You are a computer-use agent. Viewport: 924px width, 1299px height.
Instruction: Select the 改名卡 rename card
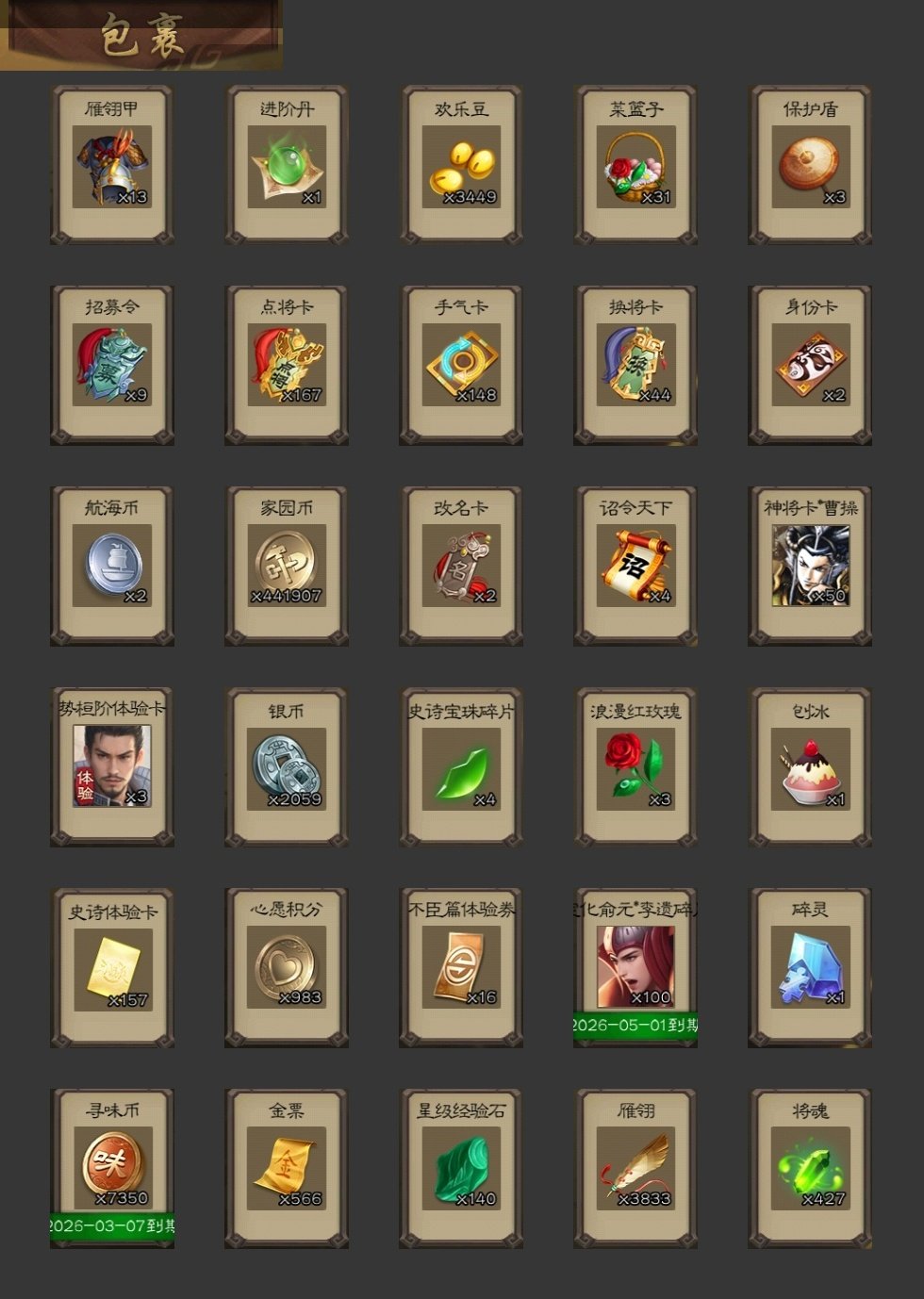(x=461, y=566)
